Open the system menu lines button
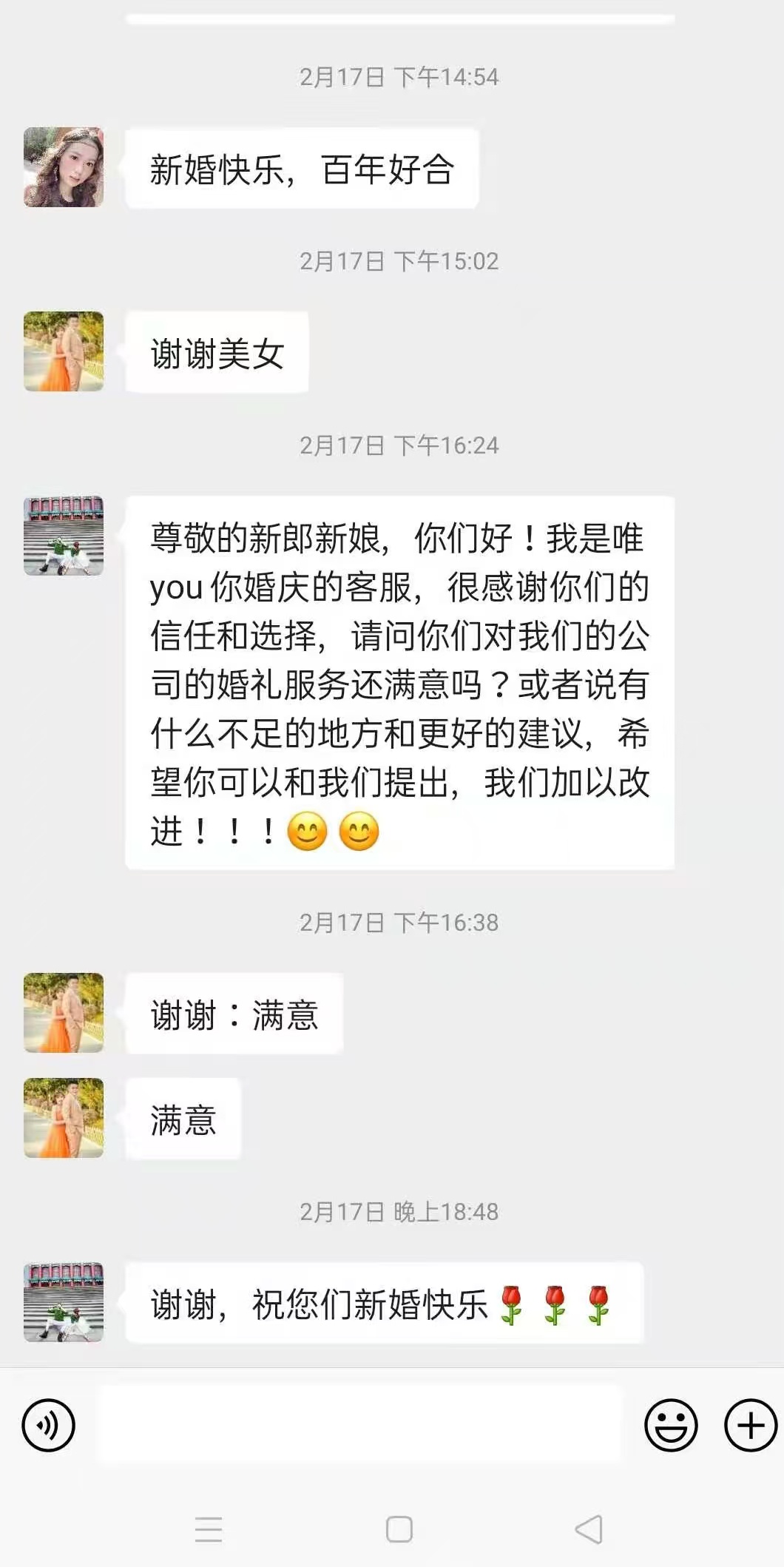784x1567 pixels. pyautogui.click(x=209, y=1529)
